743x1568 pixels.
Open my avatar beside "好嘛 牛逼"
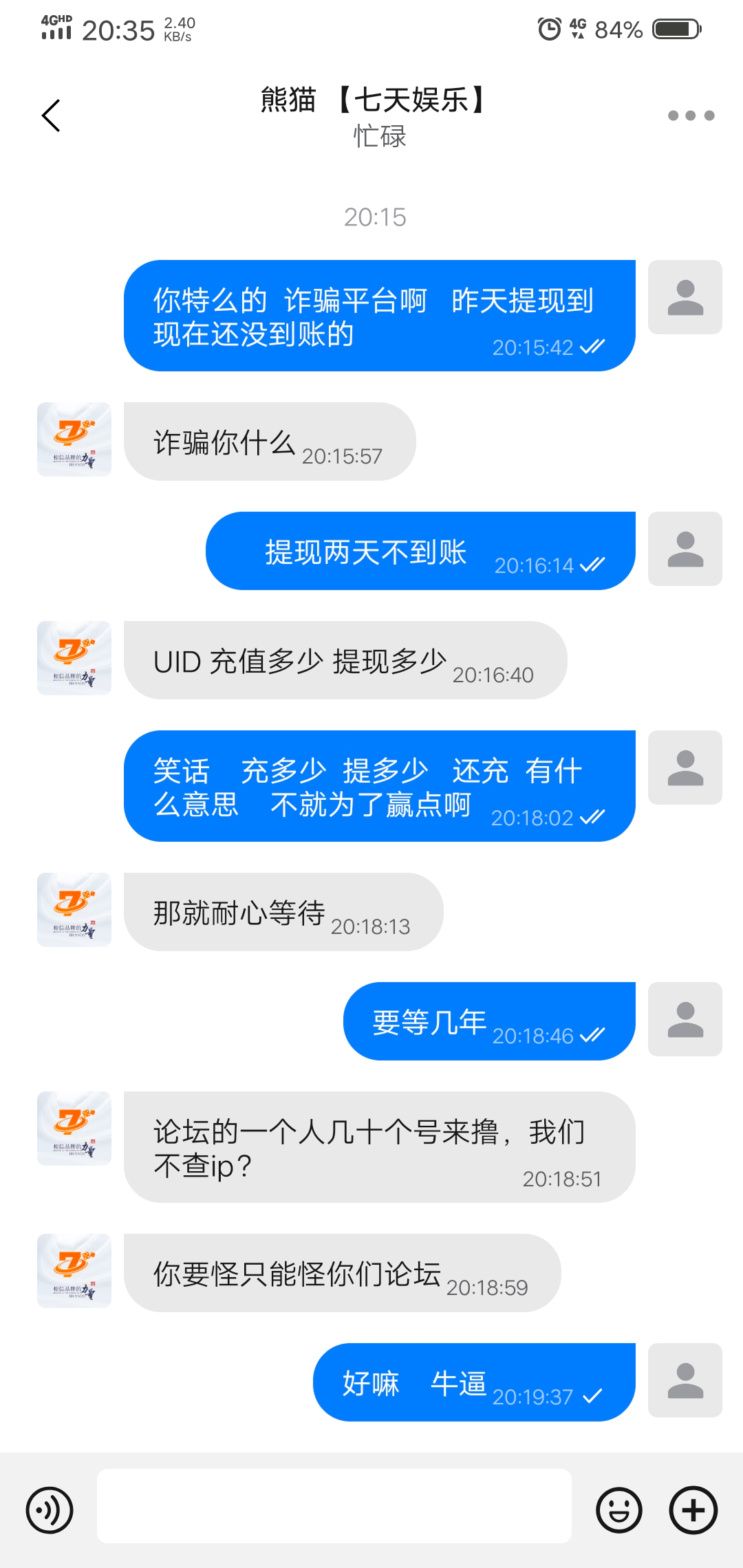[x=685, y=1380]
